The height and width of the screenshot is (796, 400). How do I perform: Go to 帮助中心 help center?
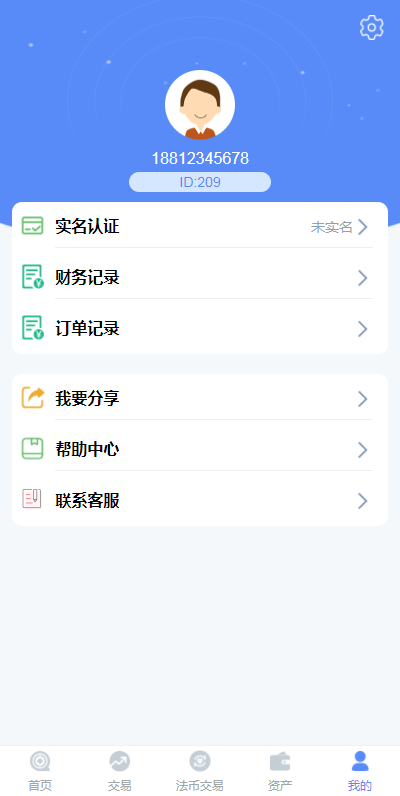tap(200, 450)
